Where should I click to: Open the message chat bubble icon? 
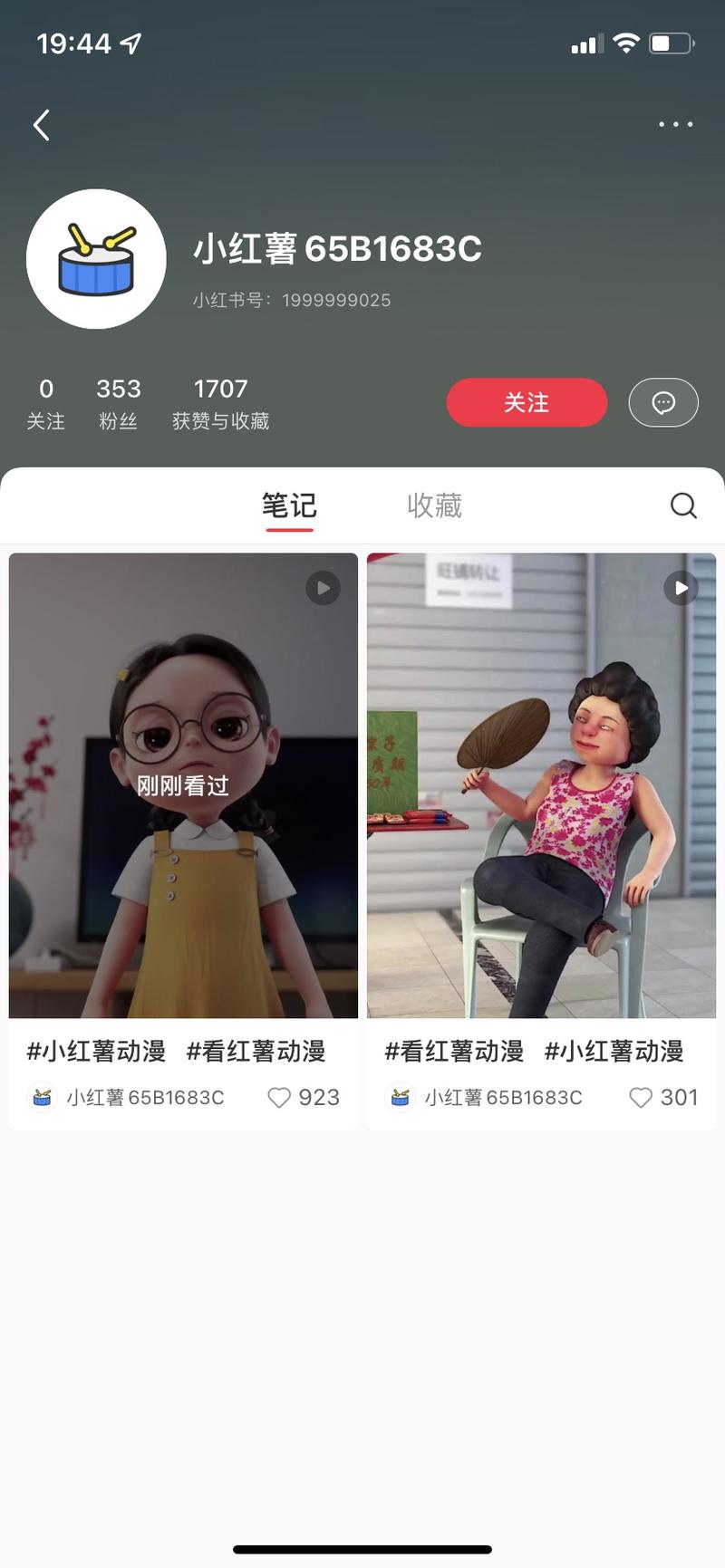coord(663,402)
